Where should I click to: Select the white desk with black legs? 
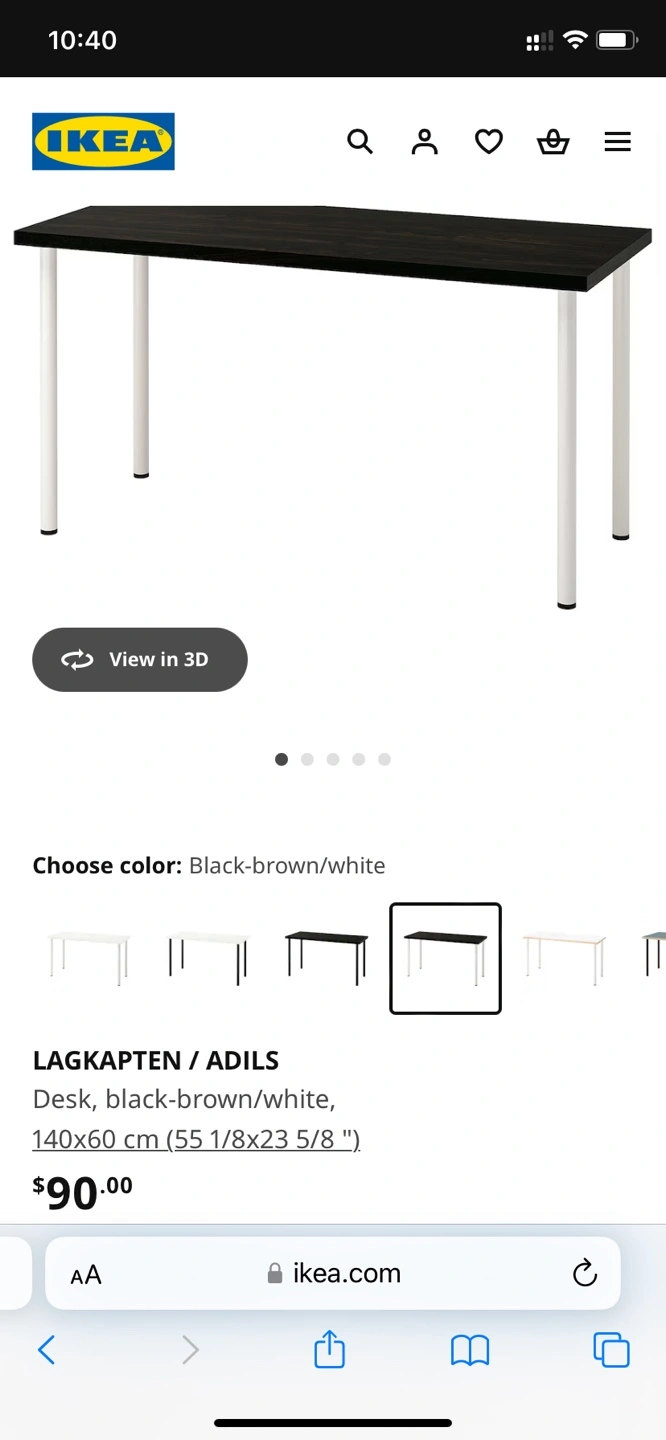(x=208, y=958)
